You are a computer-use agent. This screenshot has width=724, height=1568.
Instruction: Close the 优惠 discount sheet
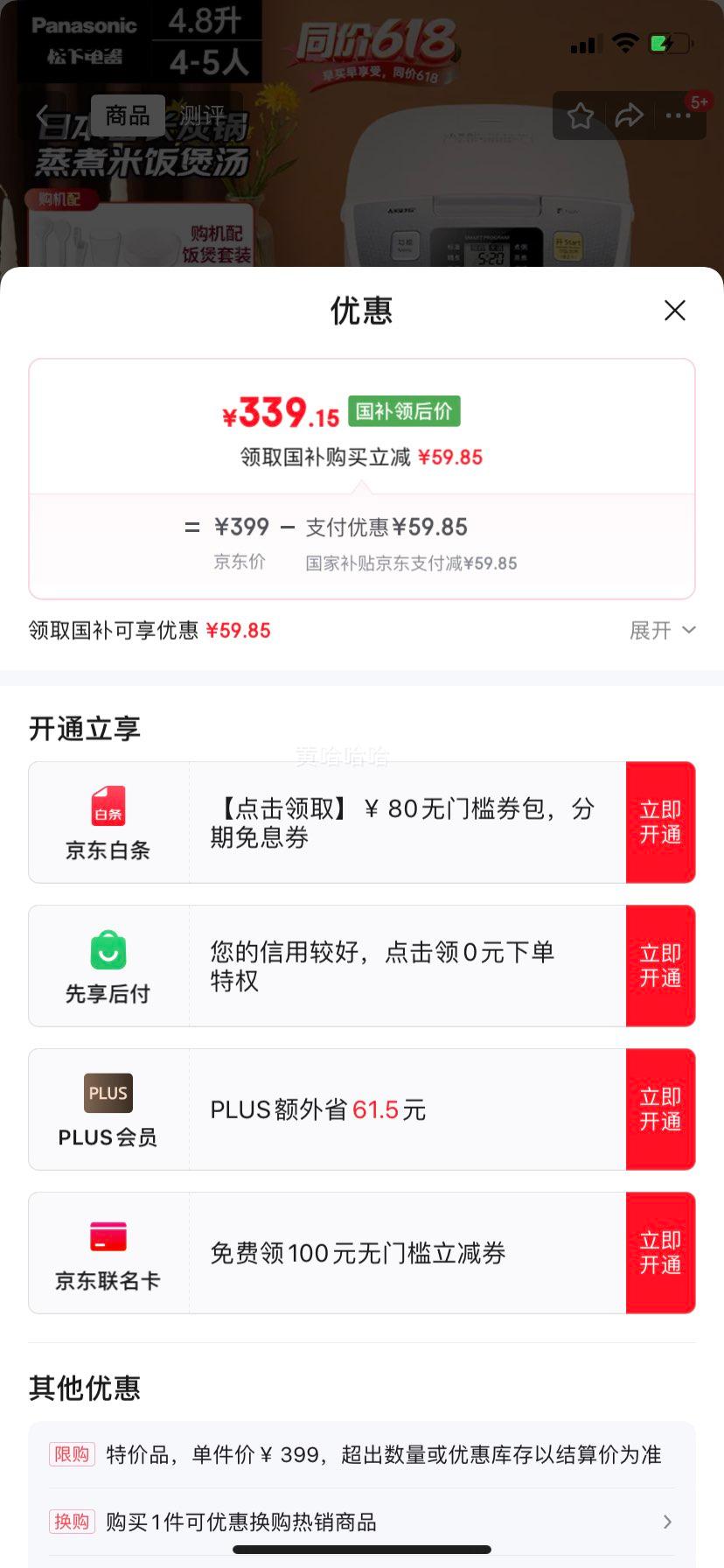[x=674, y=311]
